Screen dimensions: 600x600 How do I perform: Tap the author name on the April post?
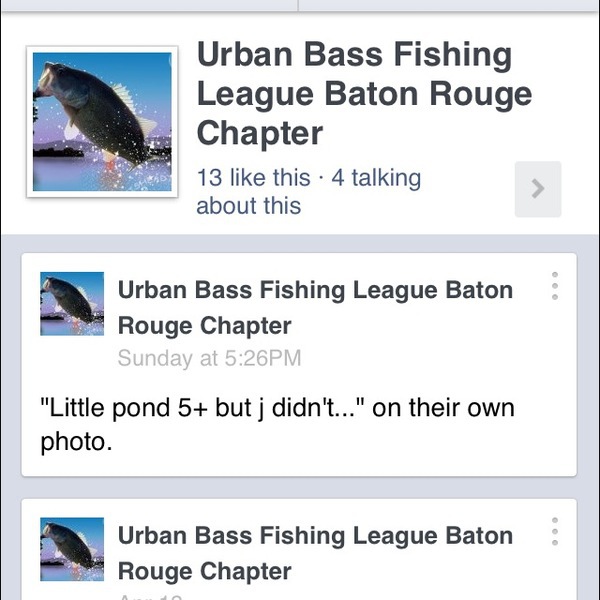[314, 553]
